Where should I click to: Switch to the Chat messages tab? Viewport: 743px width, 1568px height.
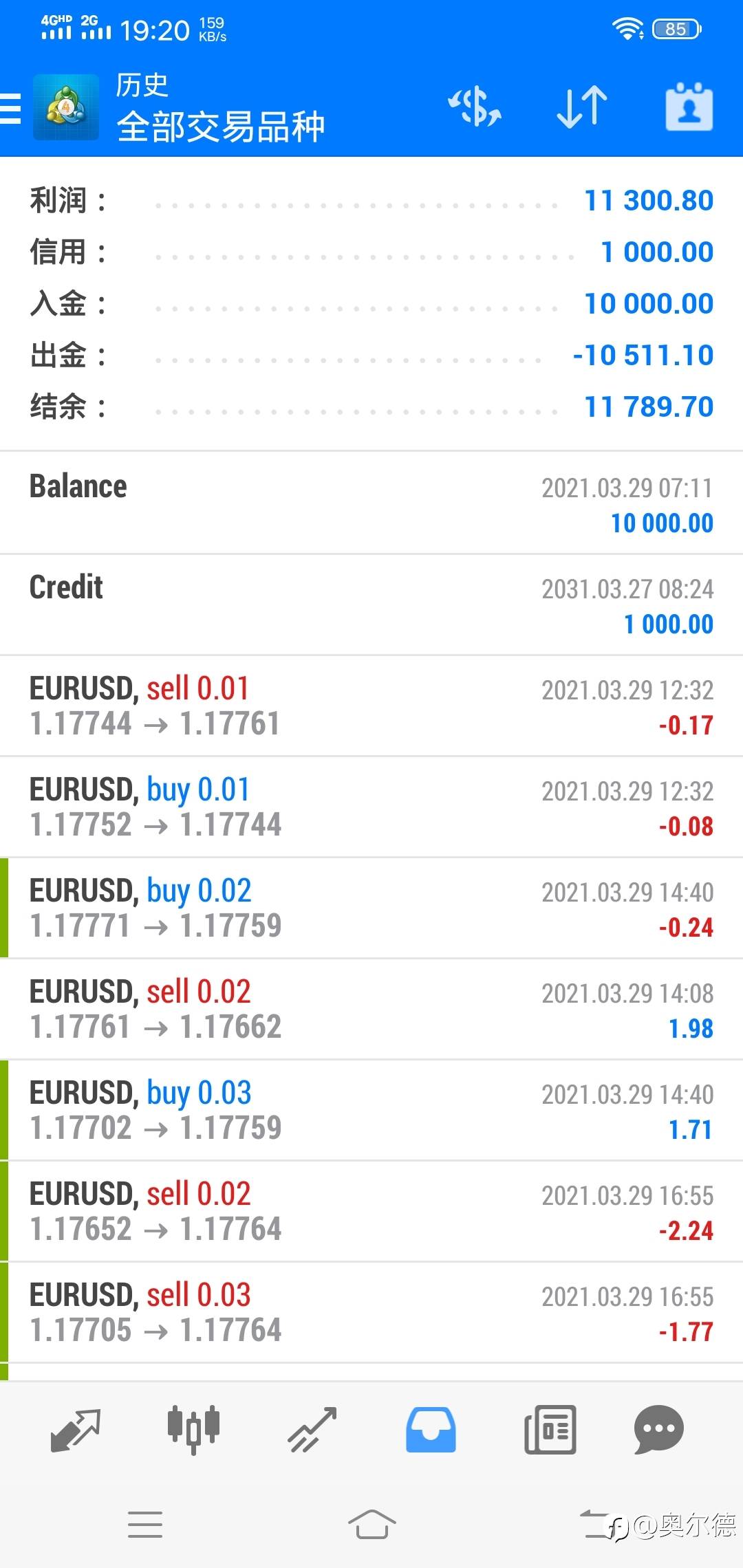(658, 1430)
